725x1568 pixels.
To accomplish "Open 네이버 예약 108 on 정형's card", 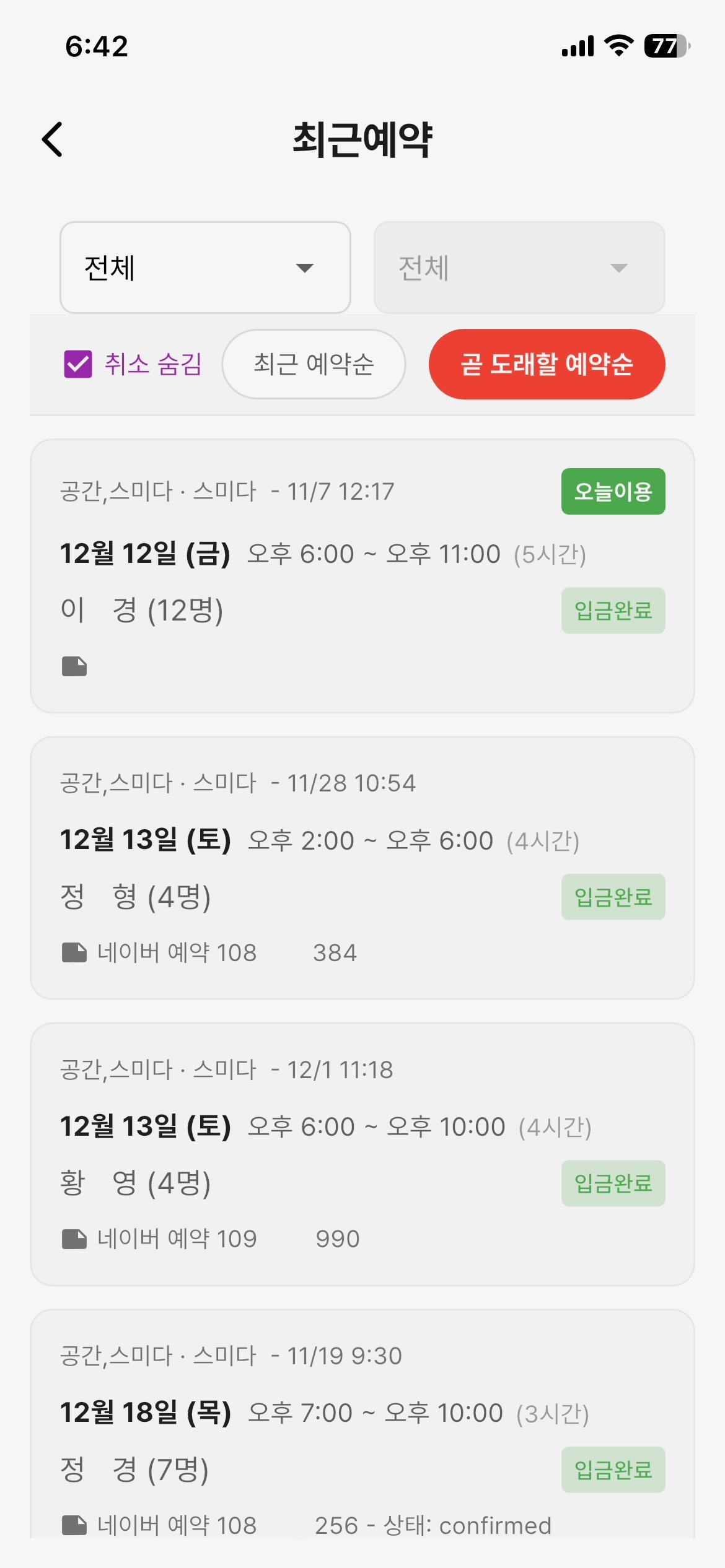I will pyautogui.click(x=177, y=952).
